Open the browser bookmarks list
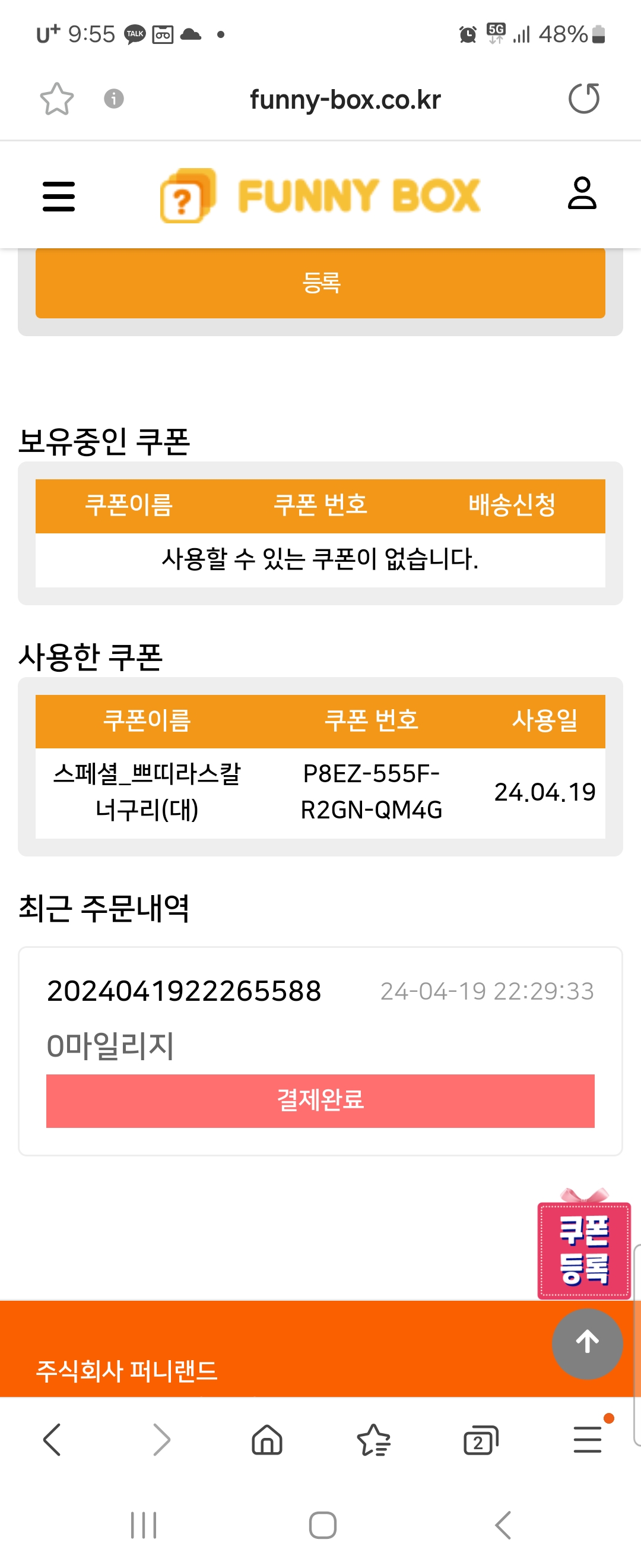The image size is (641, 1568). click(x=373, y=1440)
